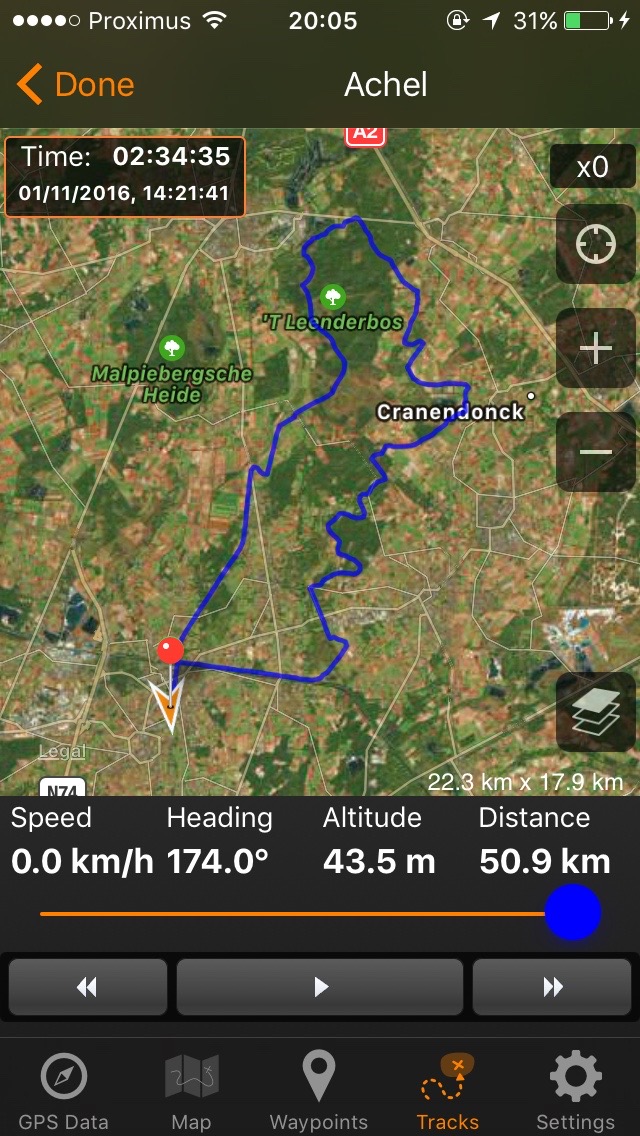Viewport: 640px width, 1136px height.
Task: Select the Tracks tab
Action: click(447, 1092)
